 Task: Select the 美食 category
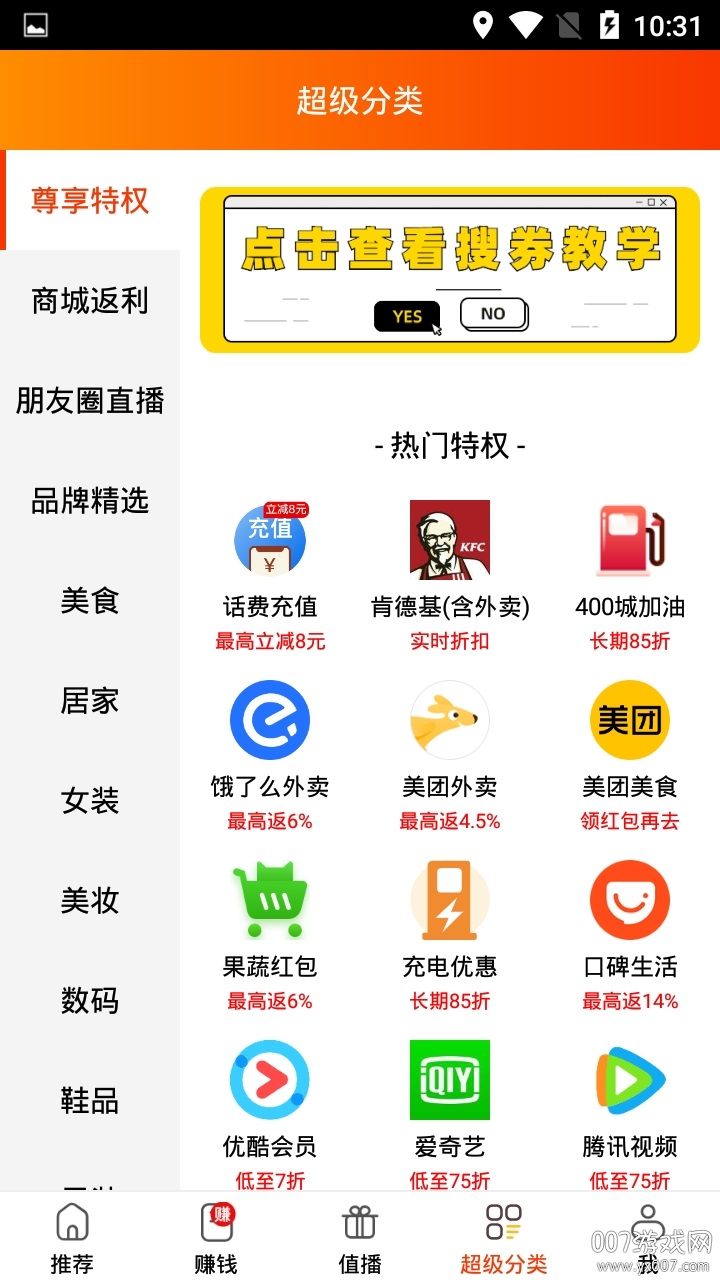(90, 600)
